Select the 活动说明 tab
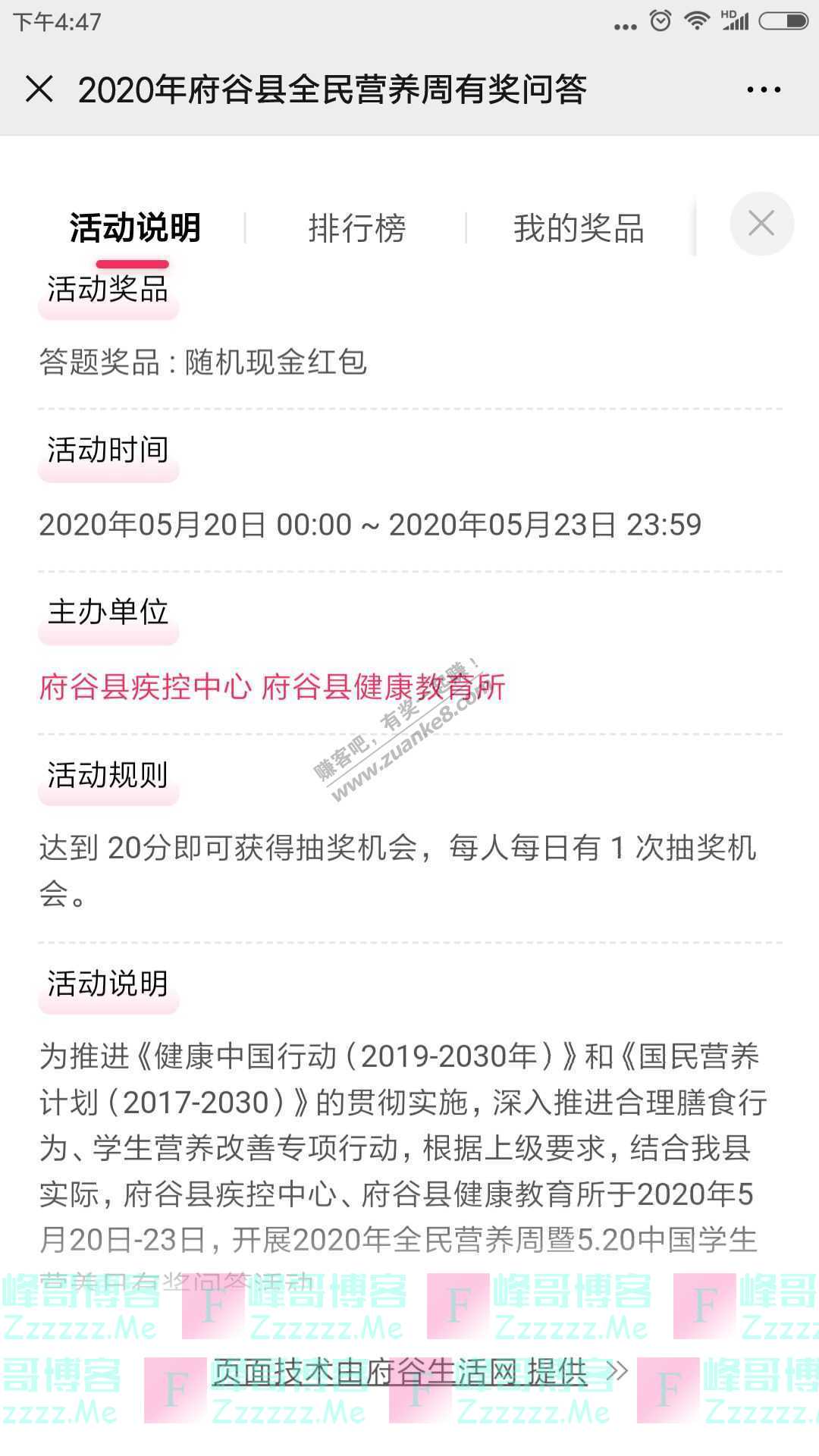 [x=135, y=227]
